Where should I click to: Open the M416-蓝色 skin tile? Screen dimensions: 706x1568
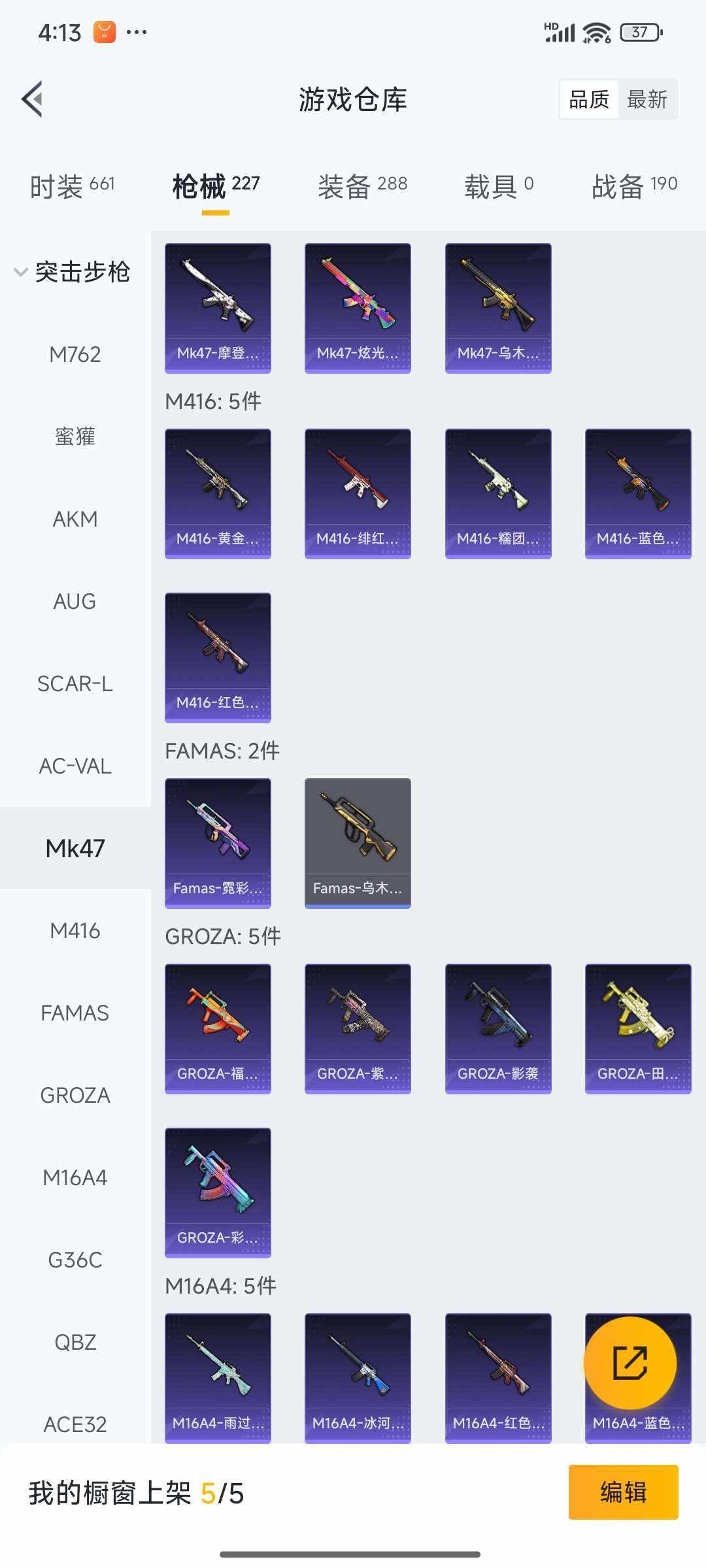click(638, 493)
